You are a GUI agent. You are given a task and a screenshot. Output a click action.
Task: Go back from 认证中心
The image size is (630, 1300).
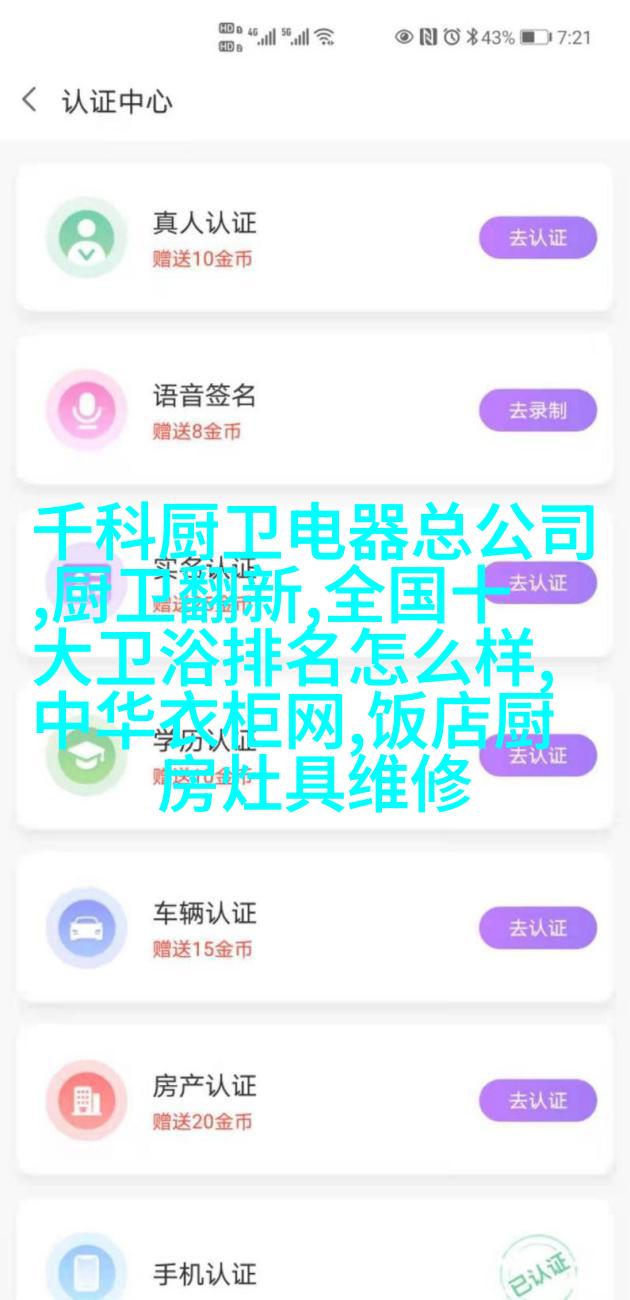[29, 101]
